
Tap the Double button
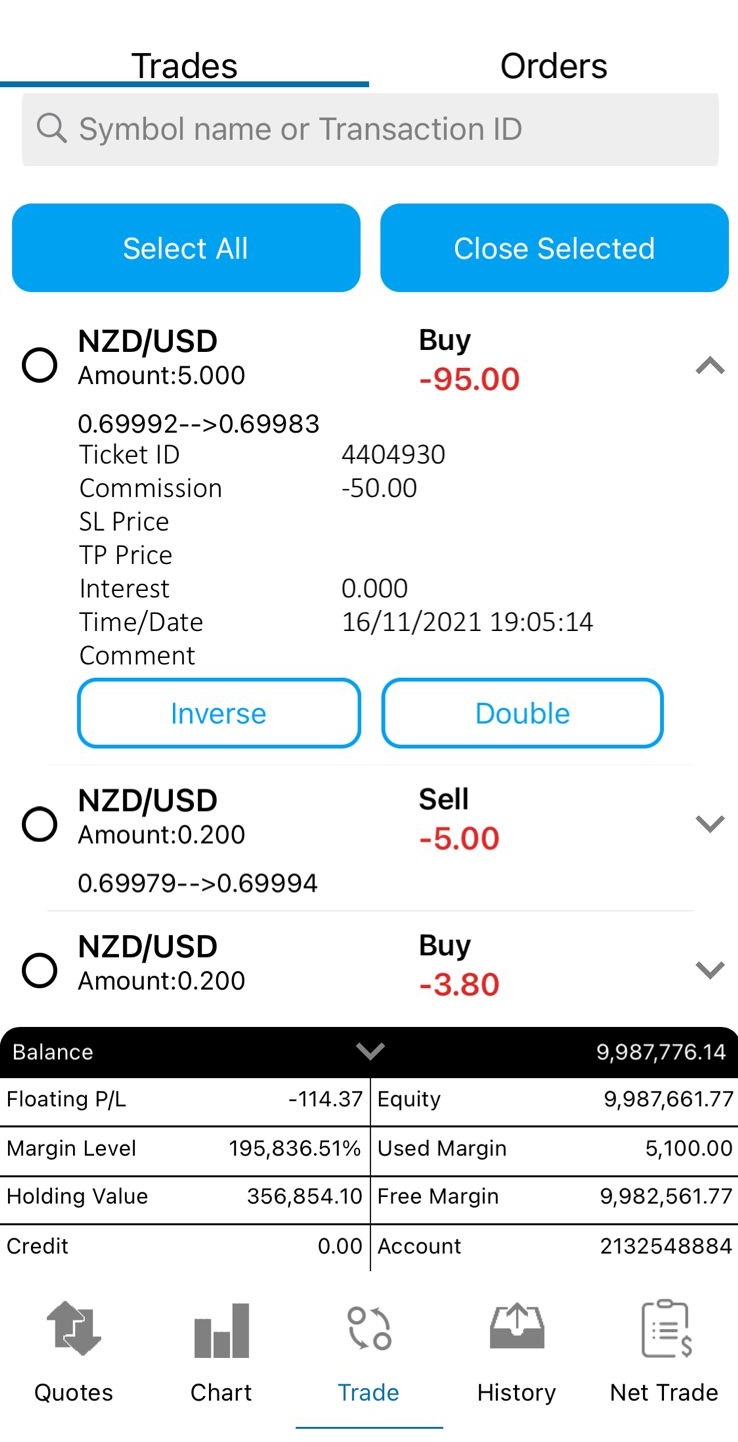pos(522,713)
